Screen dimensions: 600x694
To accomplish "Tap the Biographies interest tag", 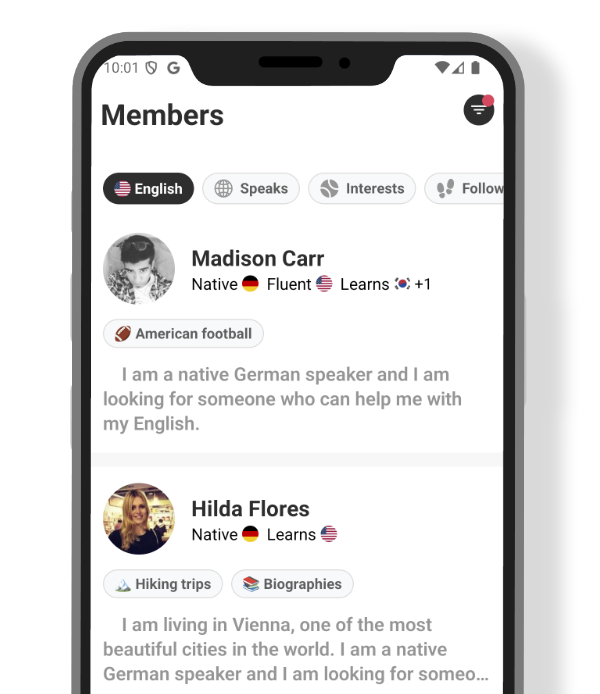I will click(x=292, y=584).
